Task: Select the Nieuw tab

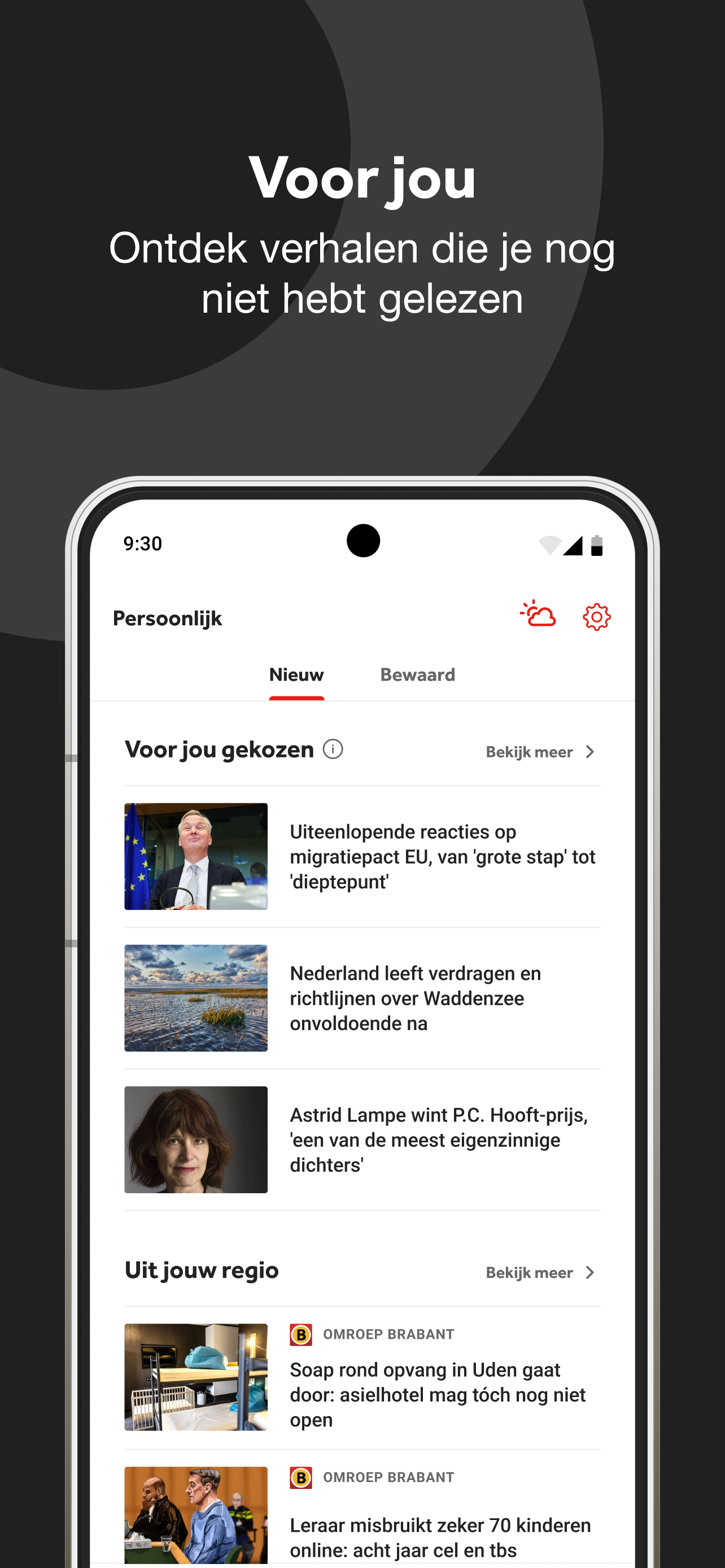Action: point(296,674)
